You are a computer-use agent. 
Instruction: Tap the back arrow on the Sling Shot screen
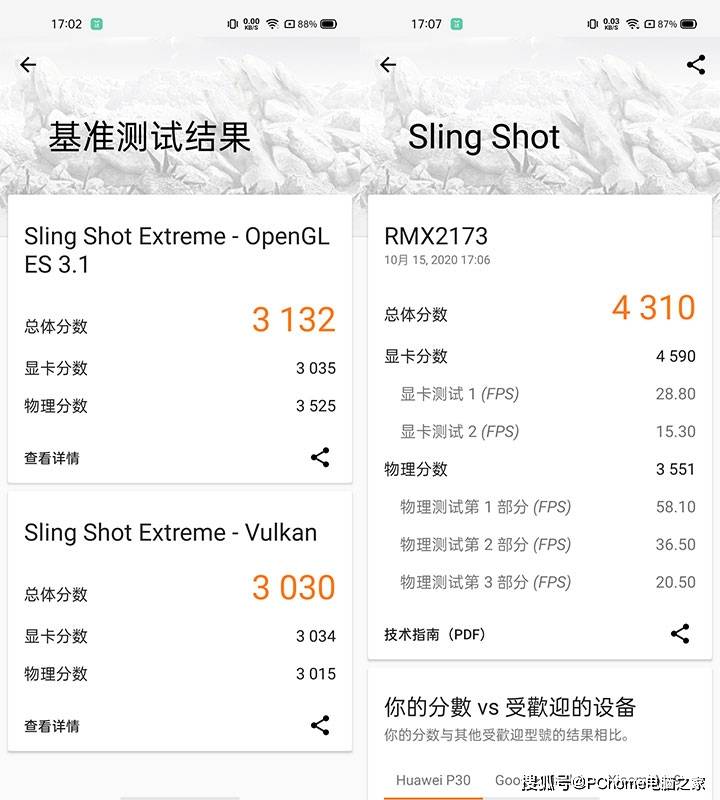(387, 63)
